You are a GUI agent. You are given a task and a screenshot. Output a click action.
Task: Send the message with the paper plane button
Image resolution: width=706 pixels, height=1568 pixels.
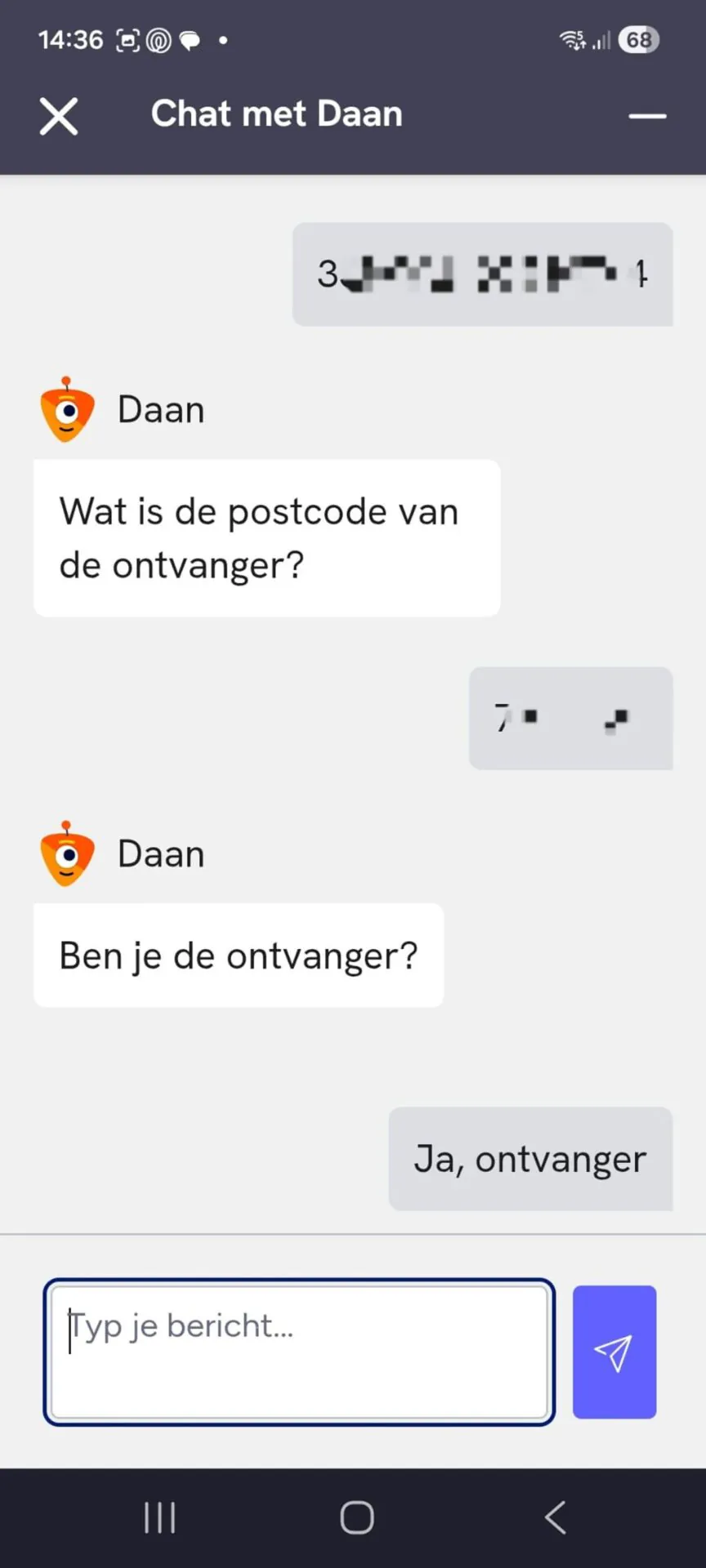tap(614, 1352)
